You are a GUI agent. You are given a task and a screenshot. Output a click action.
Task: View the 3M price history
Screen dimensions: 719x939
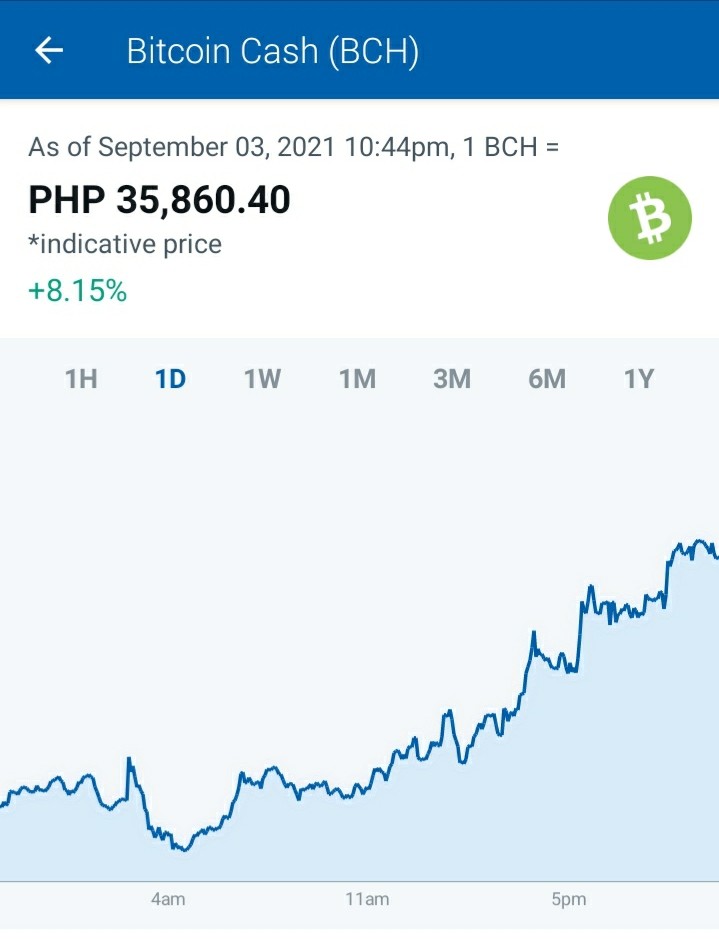[452, 378]
